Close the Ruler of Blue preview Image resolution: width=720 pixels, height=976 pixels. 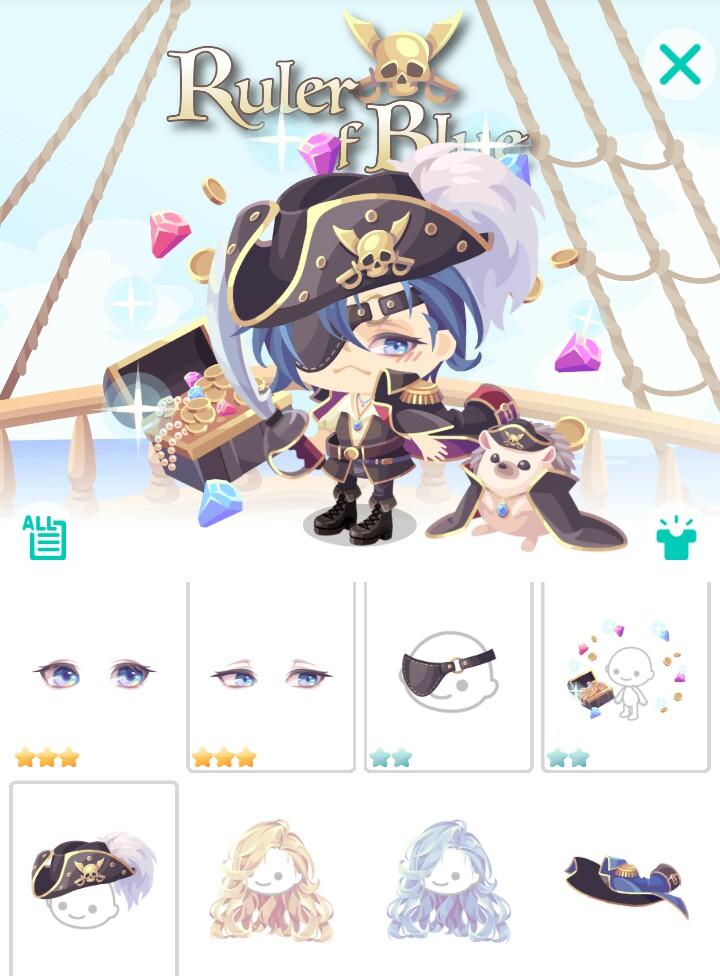[x=679, y=64]
